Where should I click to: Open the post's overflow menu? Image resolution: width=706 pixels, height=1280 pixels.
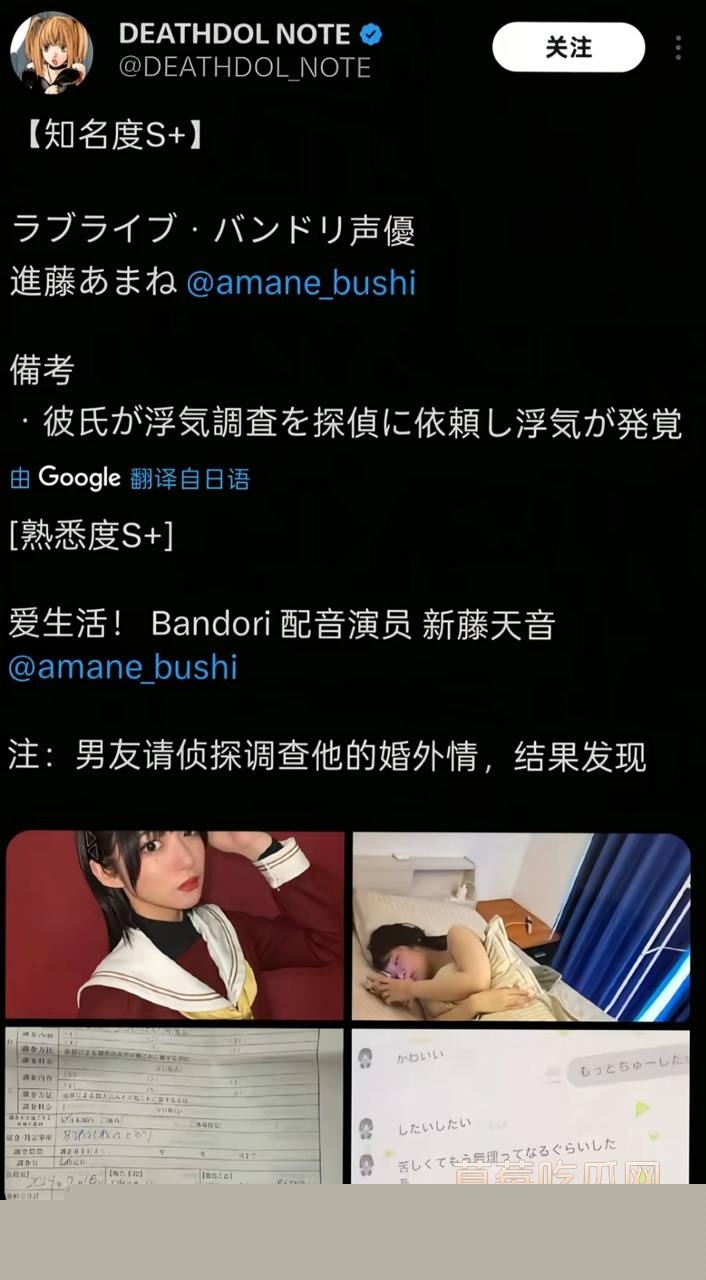678,47
